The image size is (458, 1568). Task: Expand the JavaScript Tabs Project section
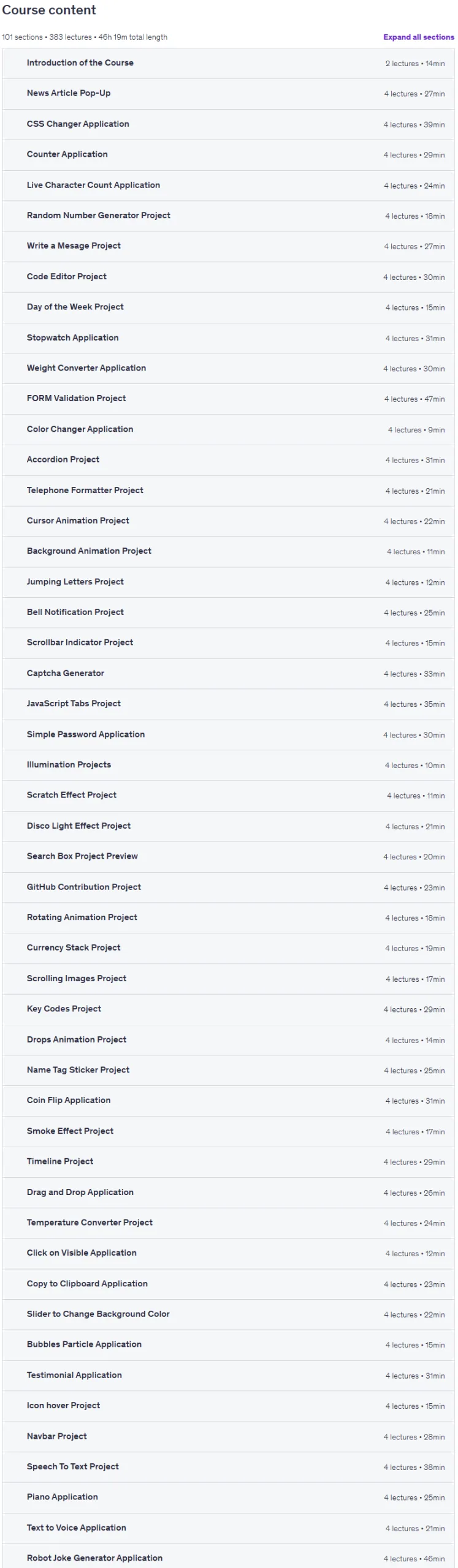click(x=228, y=704)
